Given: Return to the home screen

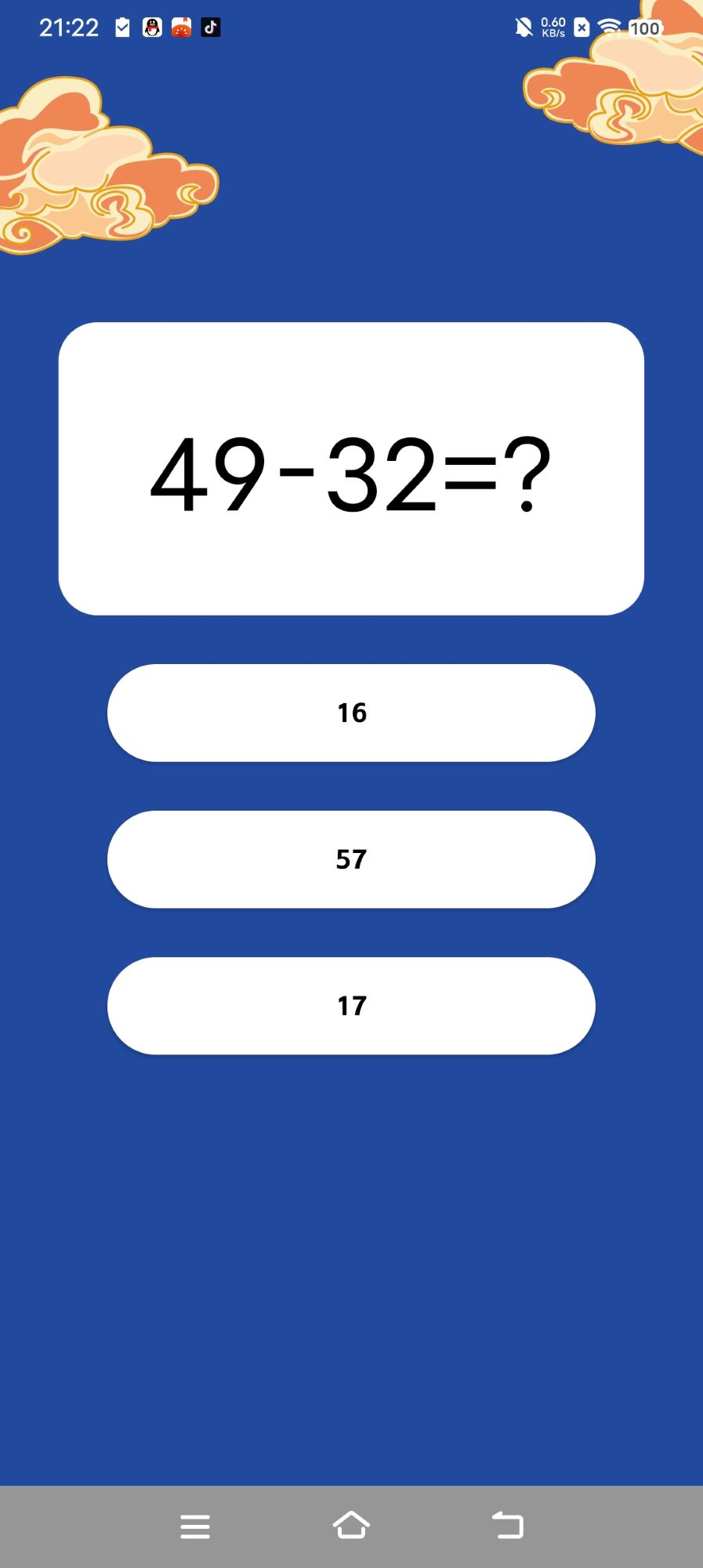Looking at the screenshot, I should click(351, 1526).
